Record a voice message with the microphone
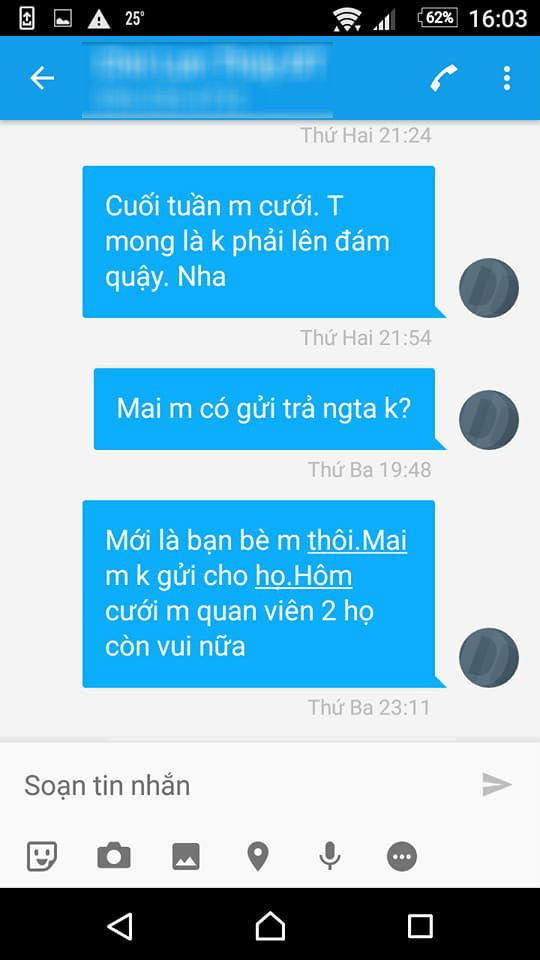The height and width of the screenshot is (960, 540). 330,856
